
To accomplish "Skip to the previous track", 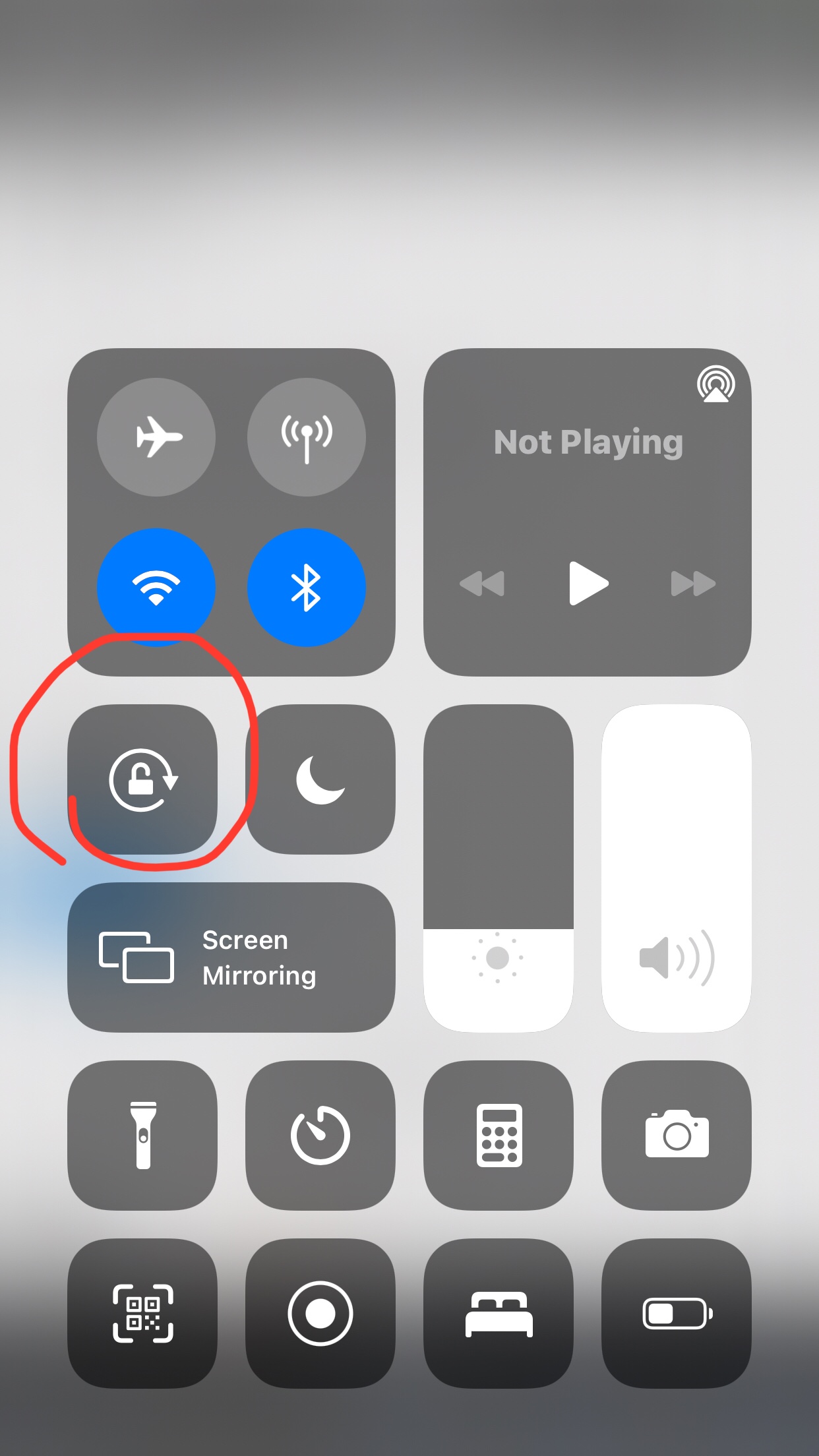I will pyautogui.click(x=482, y=584).
